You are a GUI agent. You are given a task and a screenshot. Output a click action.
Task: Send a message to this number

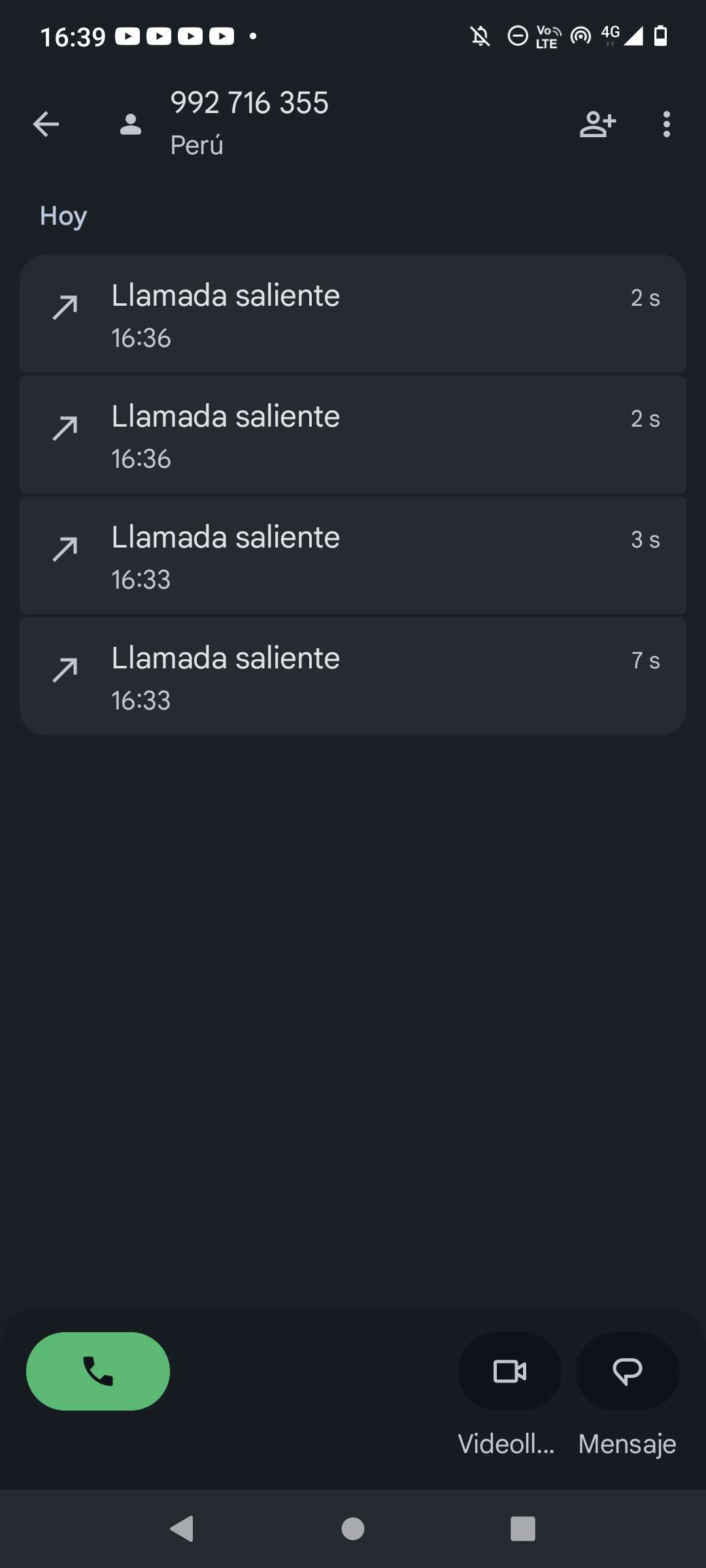627,1371
